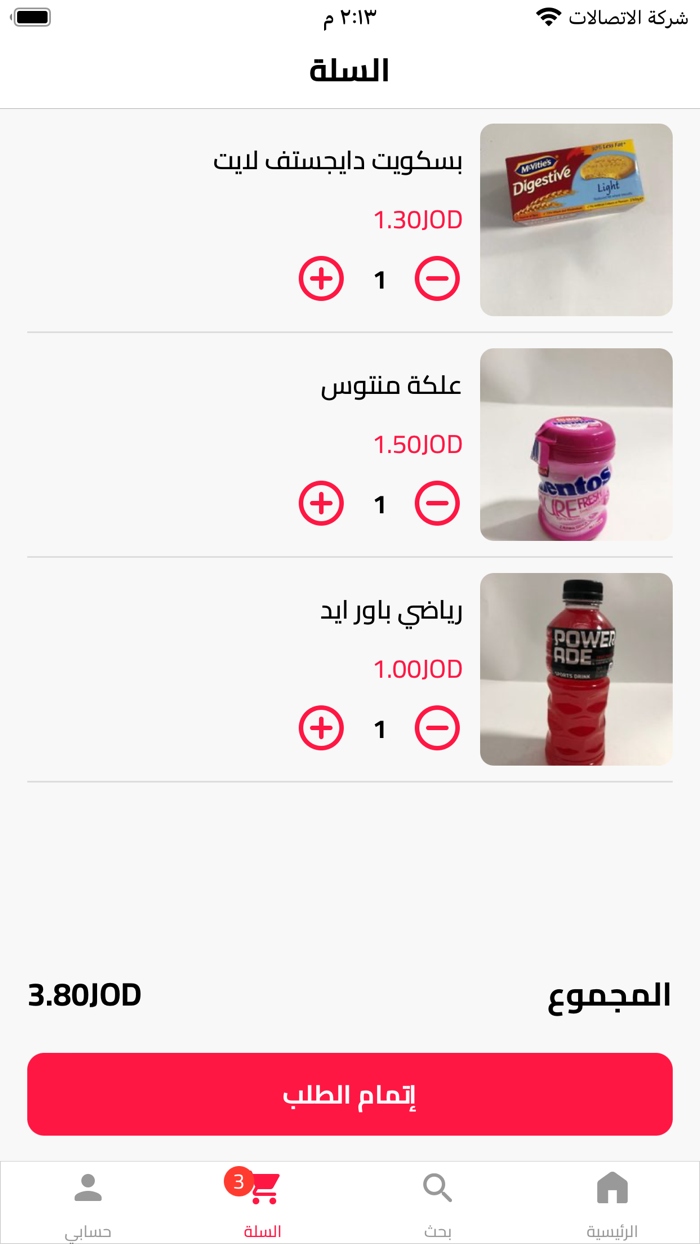Select the السلة cart tab
The image size is (700, 1244).
[x=262, y=1202]
